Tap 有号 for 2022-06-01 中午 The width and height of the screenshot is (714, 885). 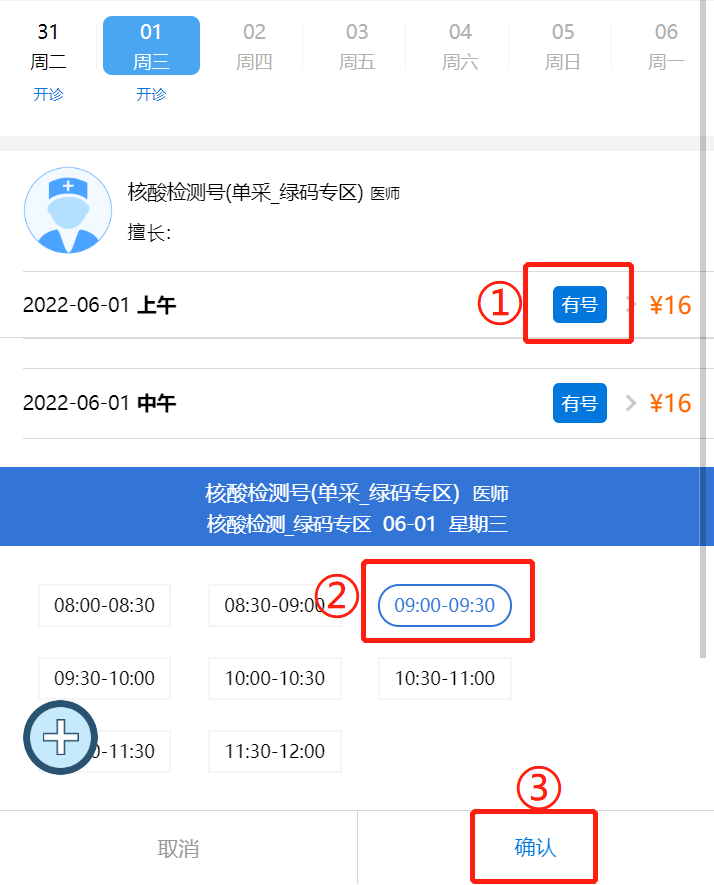pyautogui.click(x=580, y=403)
